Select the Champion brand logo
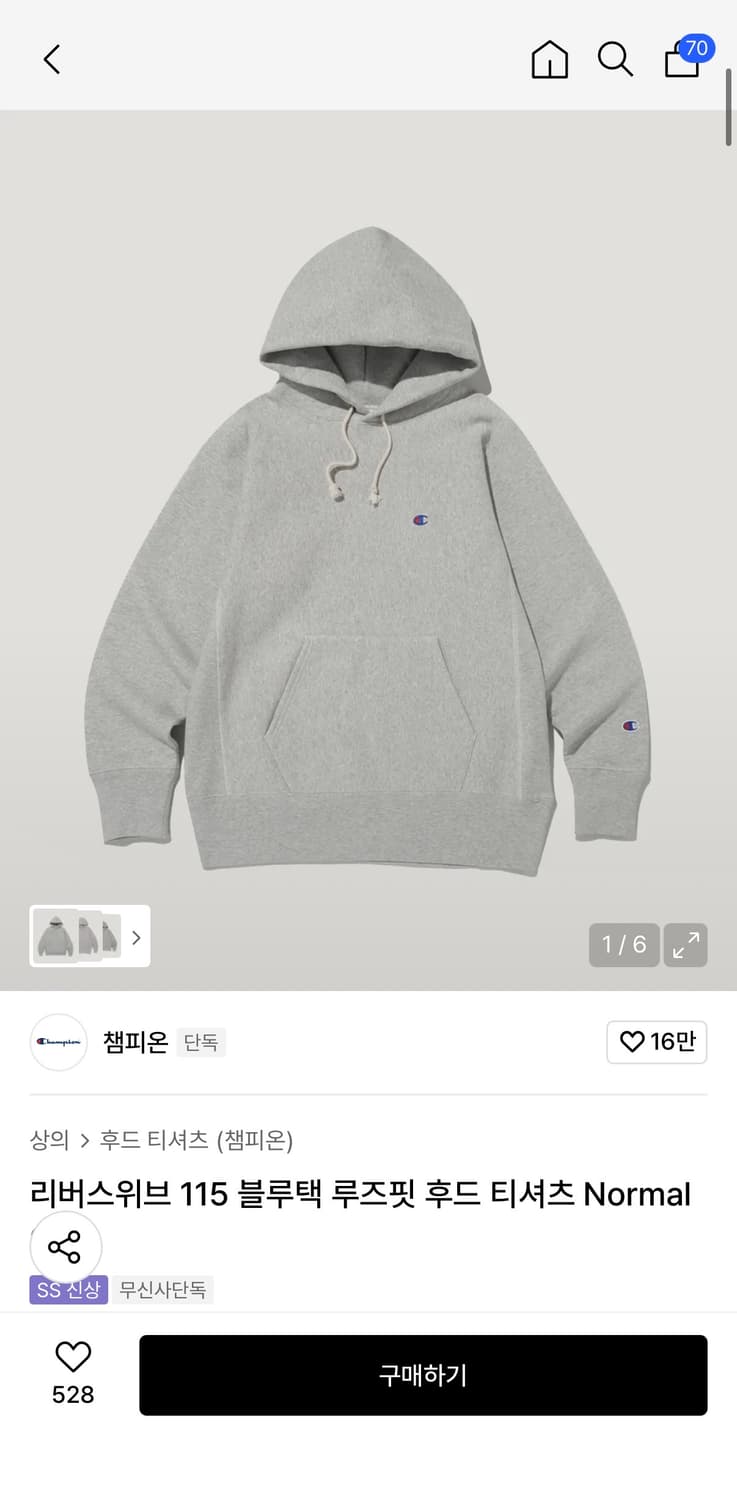The height and width of the screenshot is (1500, 737). [57, 1042]
